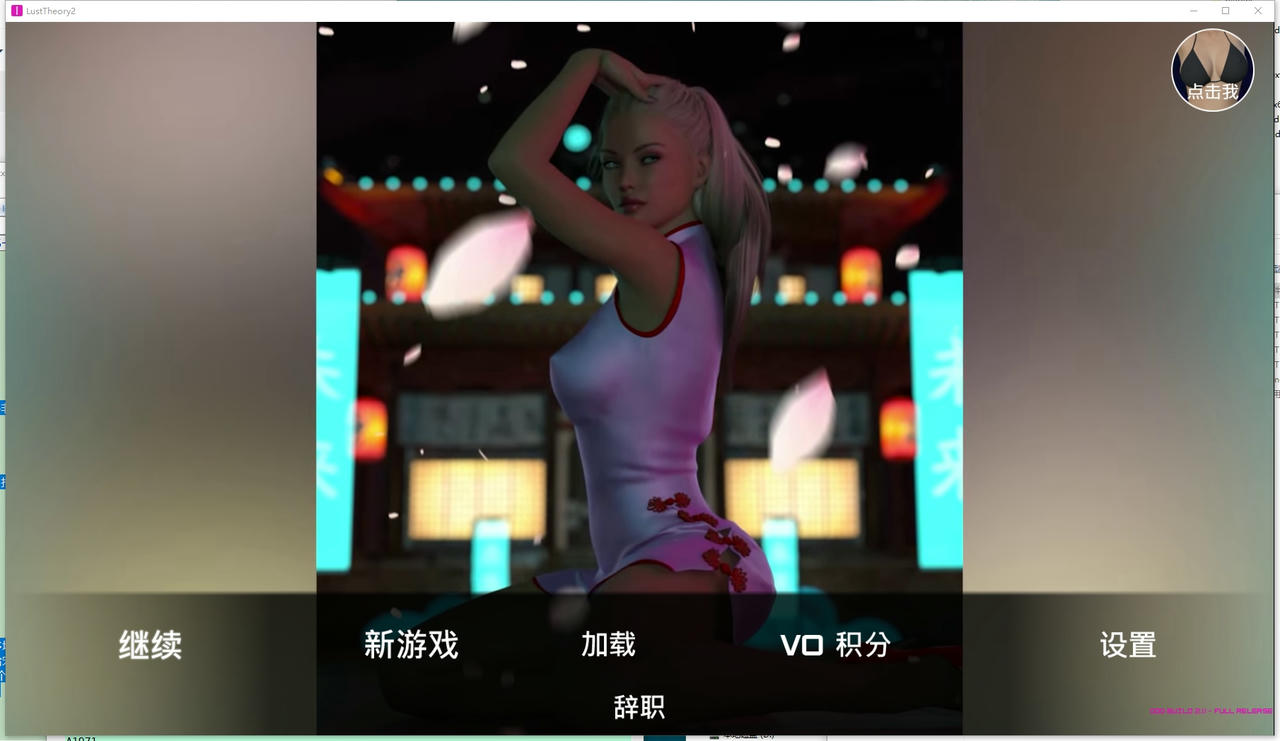Open 设置 settings
The image size is (1280, 741).
(x=1128, y=645)
